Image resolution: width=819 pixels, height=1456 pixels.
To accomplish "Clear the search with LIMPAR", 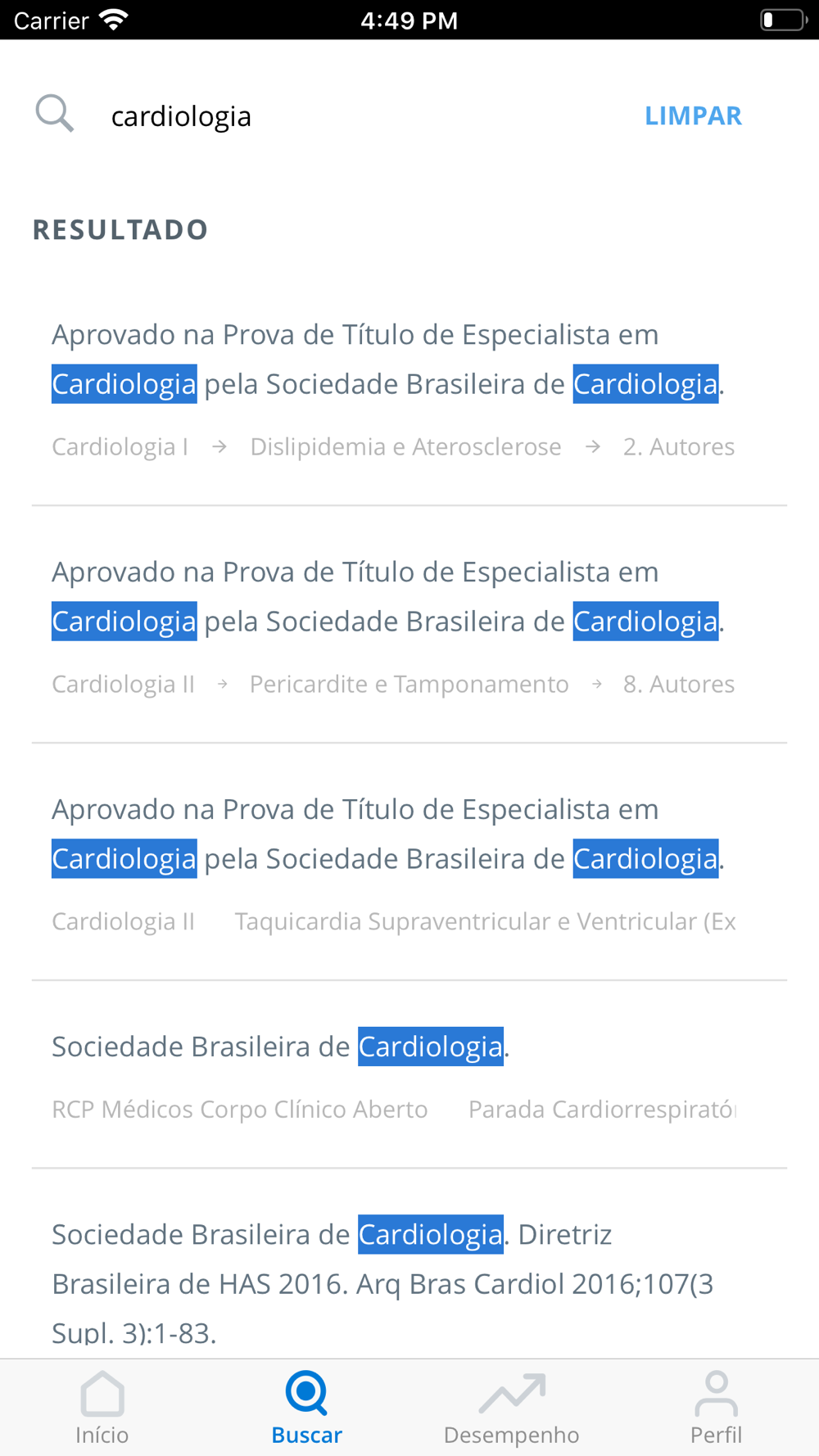I will (x=693, y=116).
